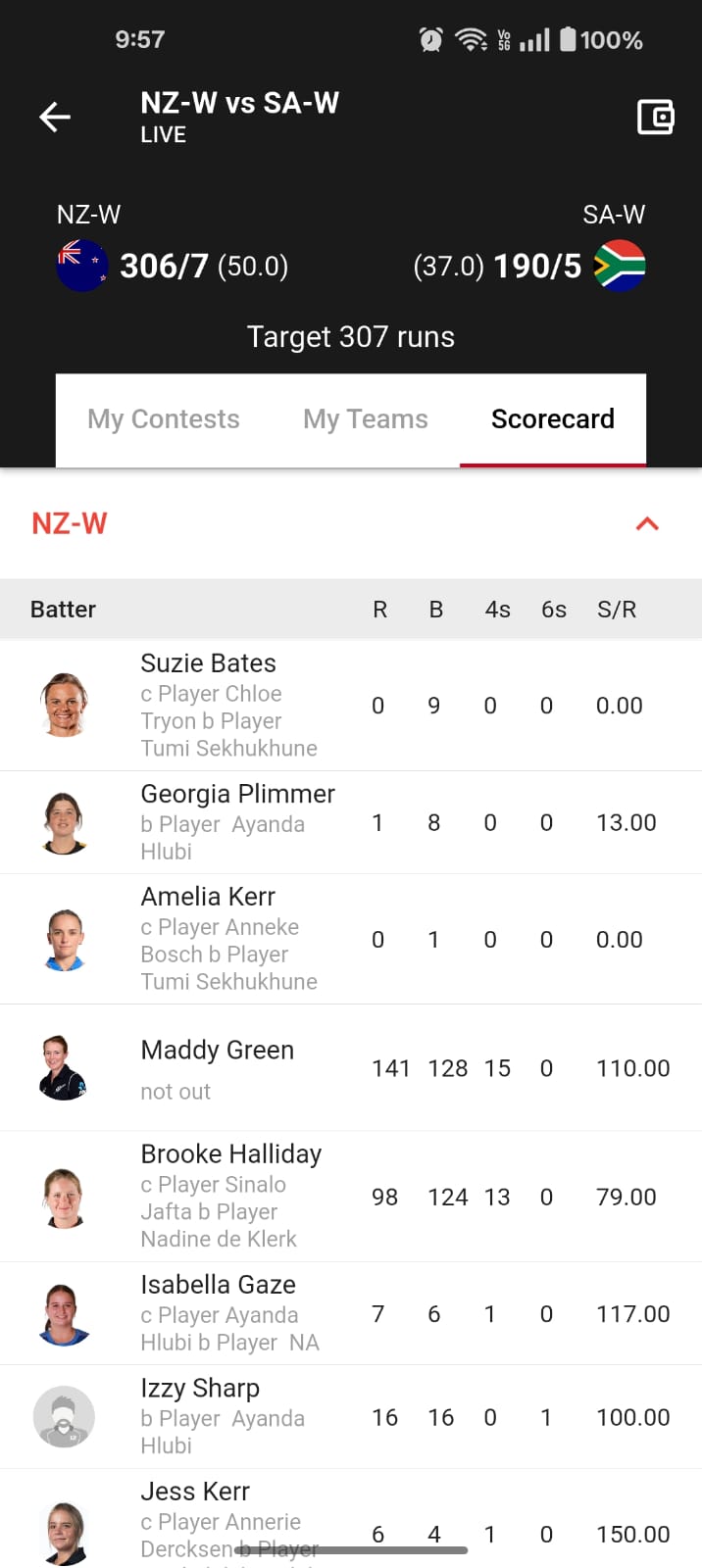The width and height of the screenshot is (702, 1568).
Task: Go back from the NZ-W vs SA-W match
Action: pos(55,118)
